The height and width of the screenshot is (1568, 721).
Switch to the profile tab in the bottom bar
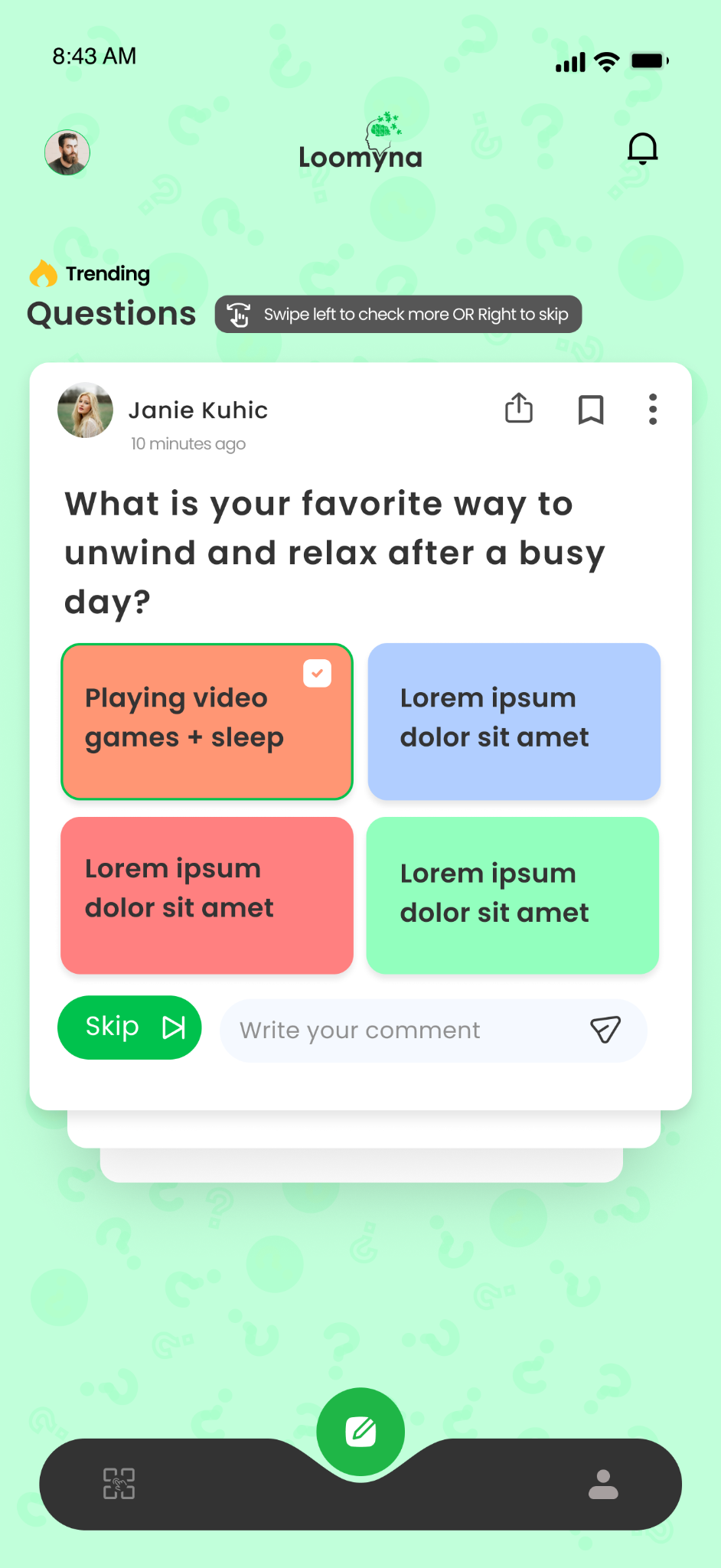tap(603, 1484)
